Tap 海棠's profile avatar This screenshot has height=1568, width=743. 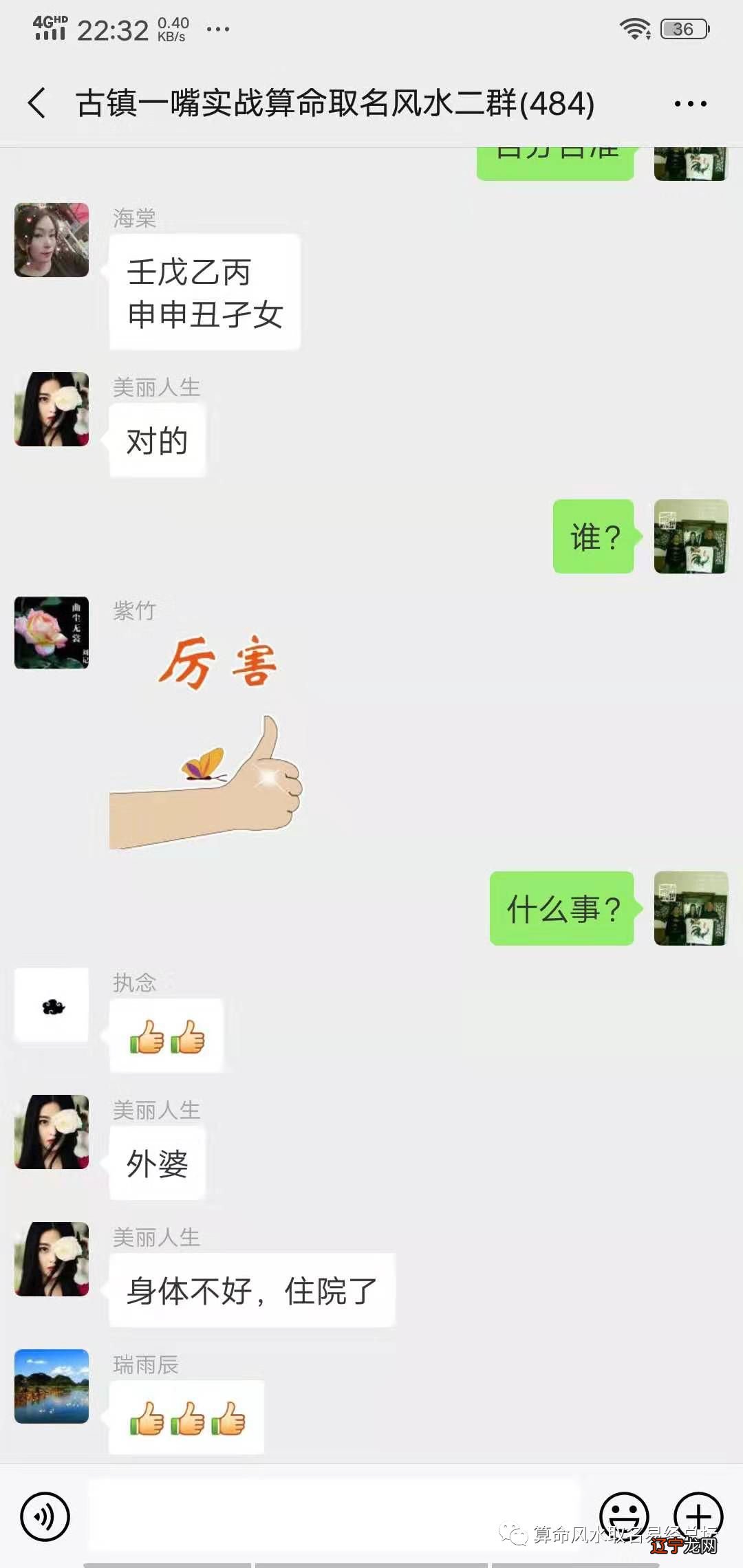coord(51,241)
